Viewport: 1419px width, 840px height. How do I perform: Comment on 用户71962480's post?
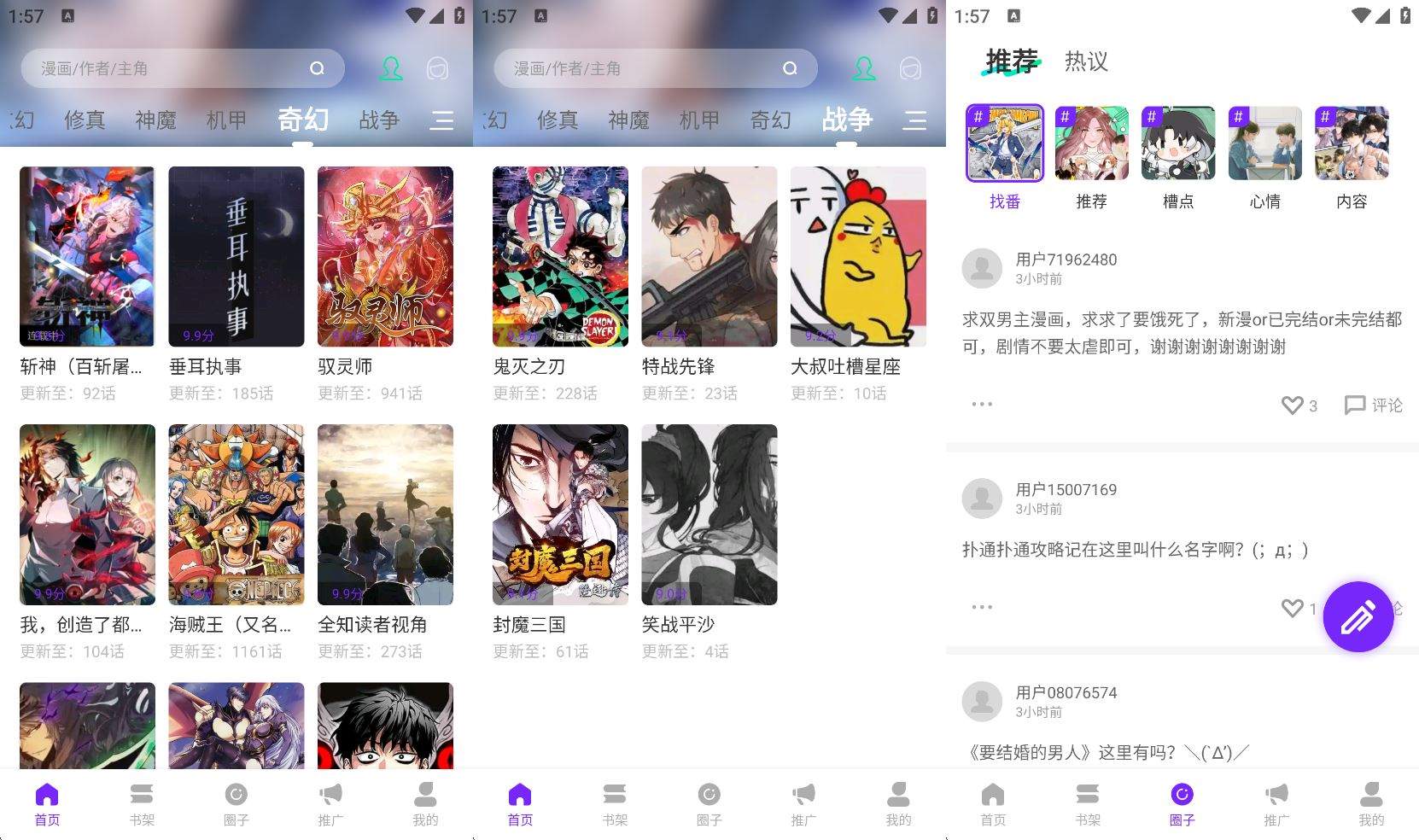(x=1373, y=405)
